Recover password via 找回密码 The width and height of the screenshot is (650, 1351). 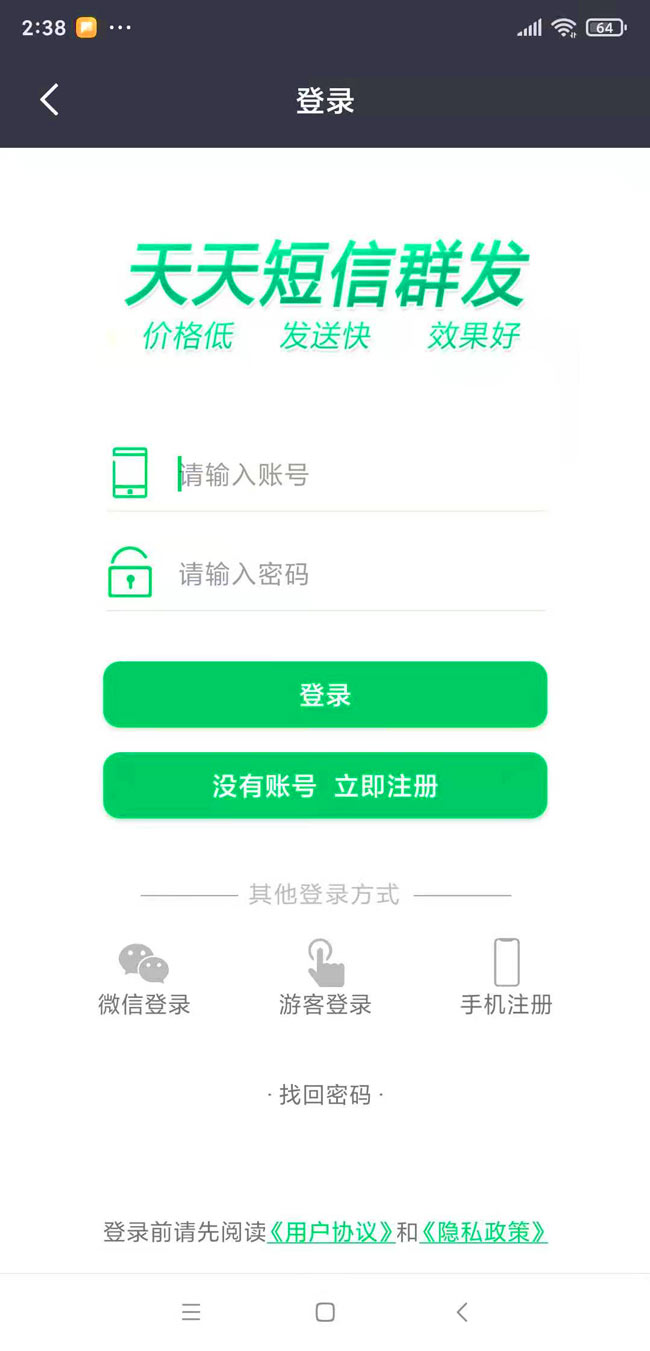pos(325,1095)
